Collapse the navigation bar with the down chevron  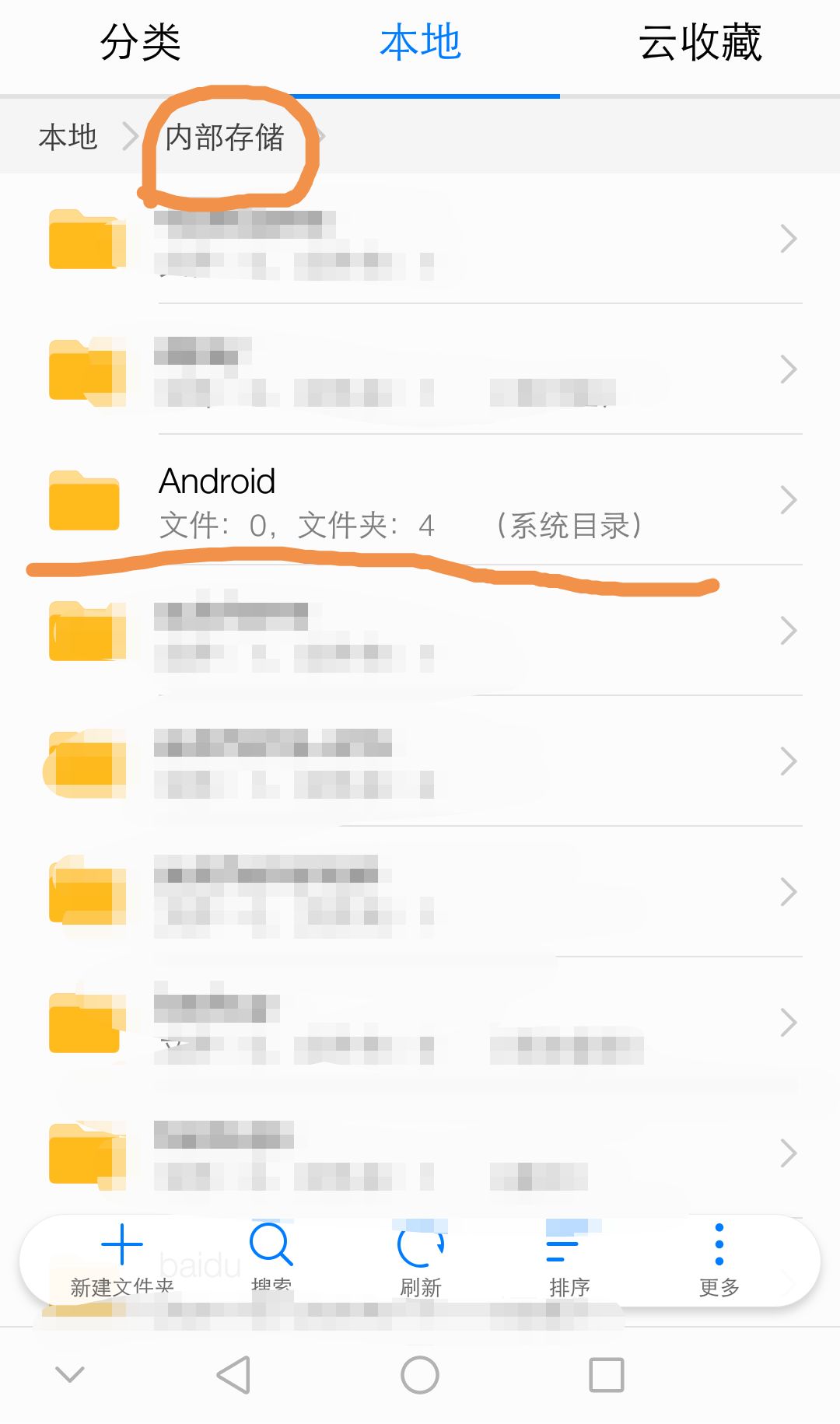70,1375
